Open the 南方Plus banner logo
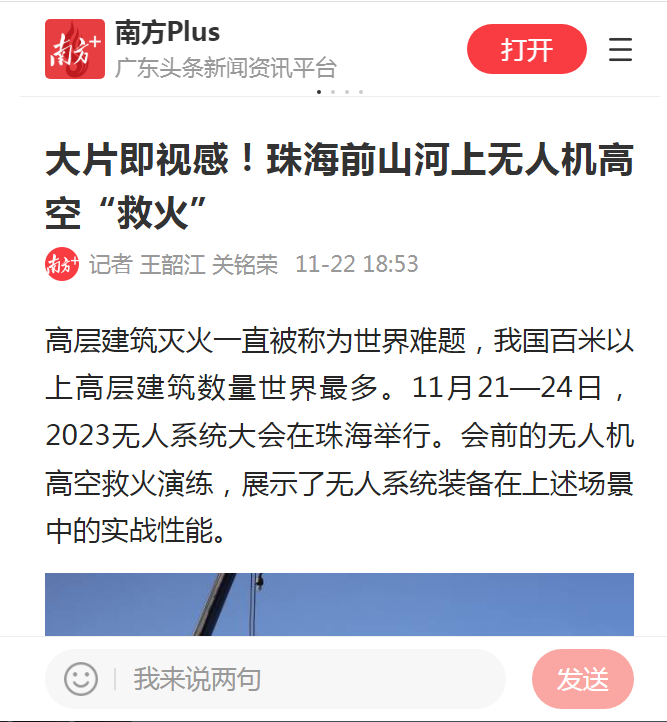This screenshot has width=667, height=722. (x=74, y=49)
